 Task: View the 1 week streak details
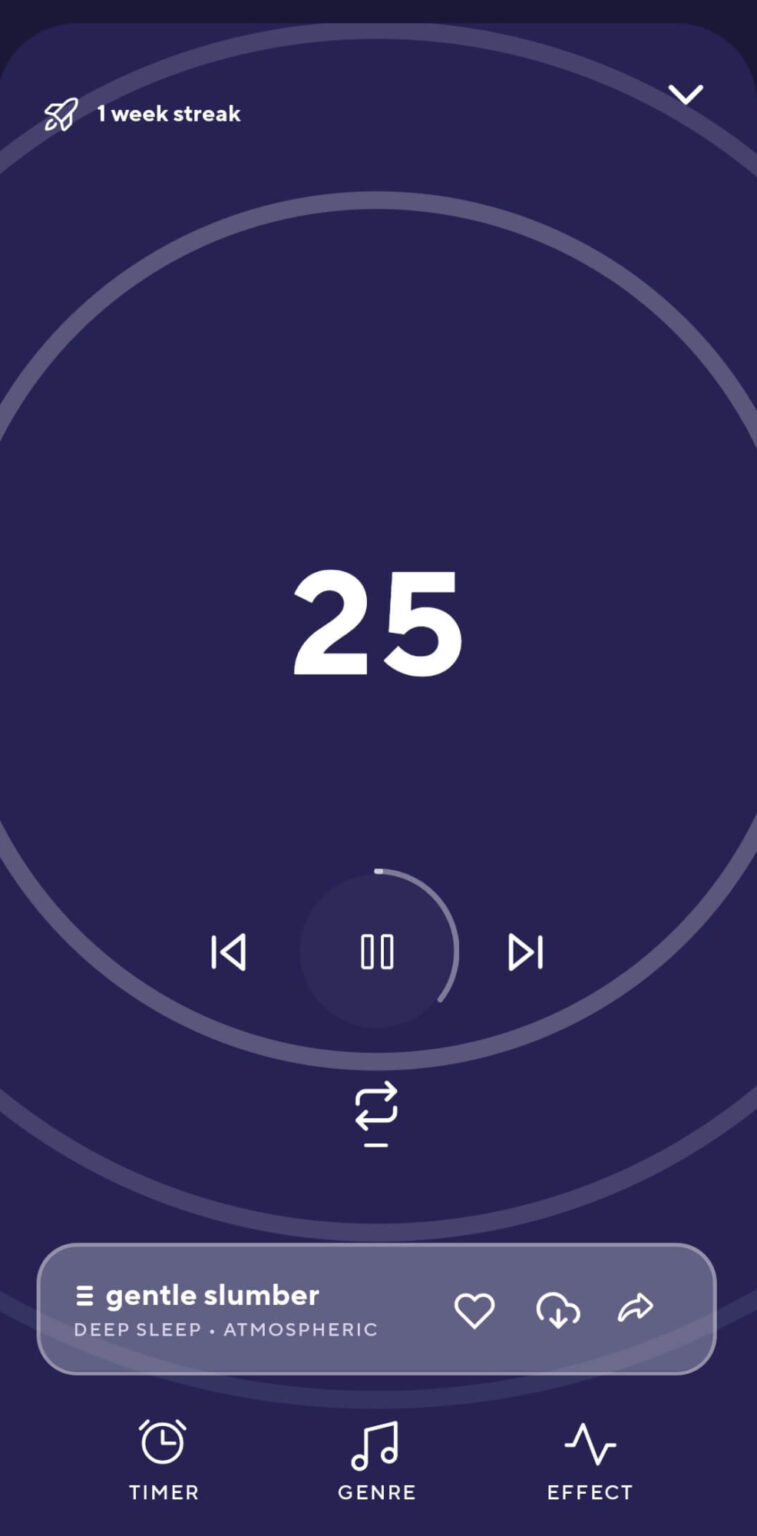coord(168,113)
